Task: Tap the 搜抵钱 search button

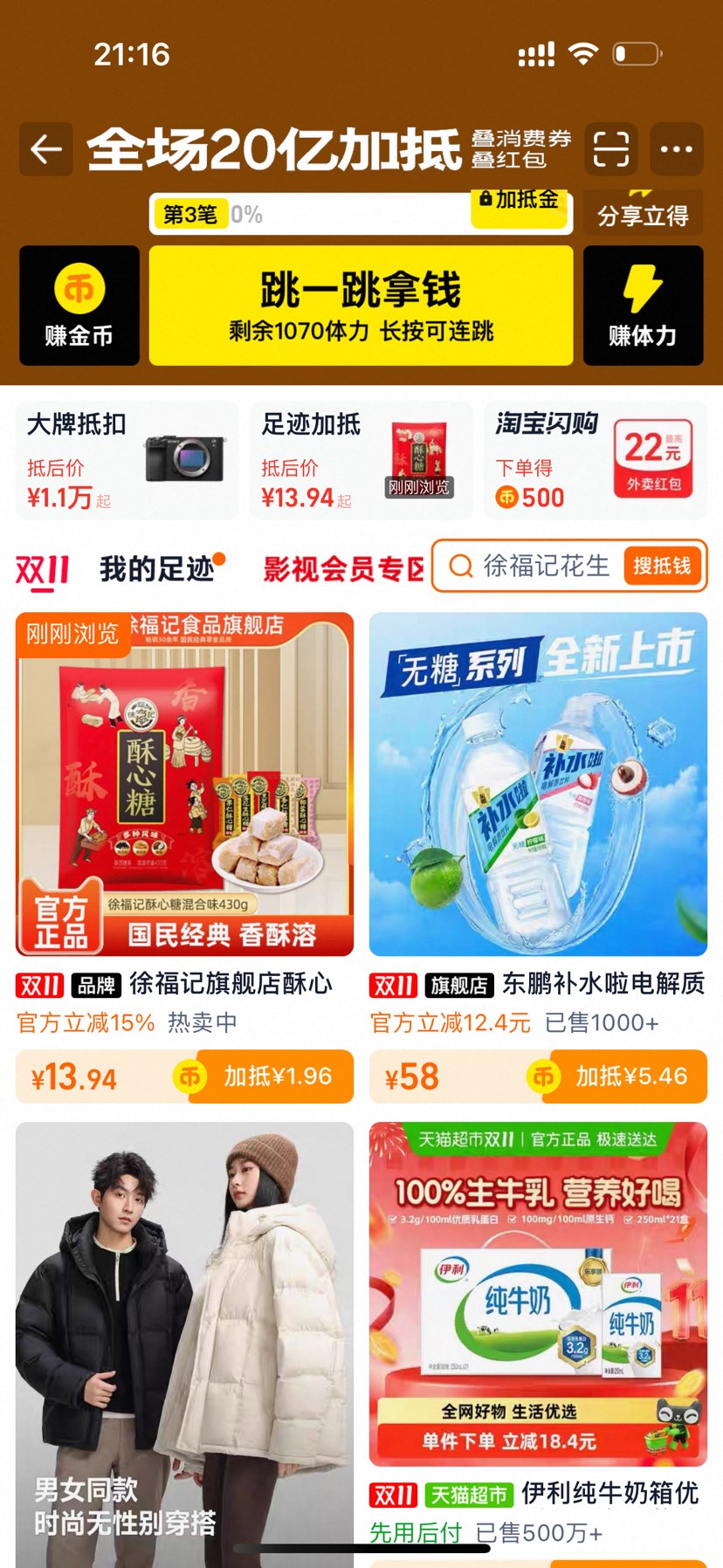Action: pyautogui.click(x=661, y=567)
